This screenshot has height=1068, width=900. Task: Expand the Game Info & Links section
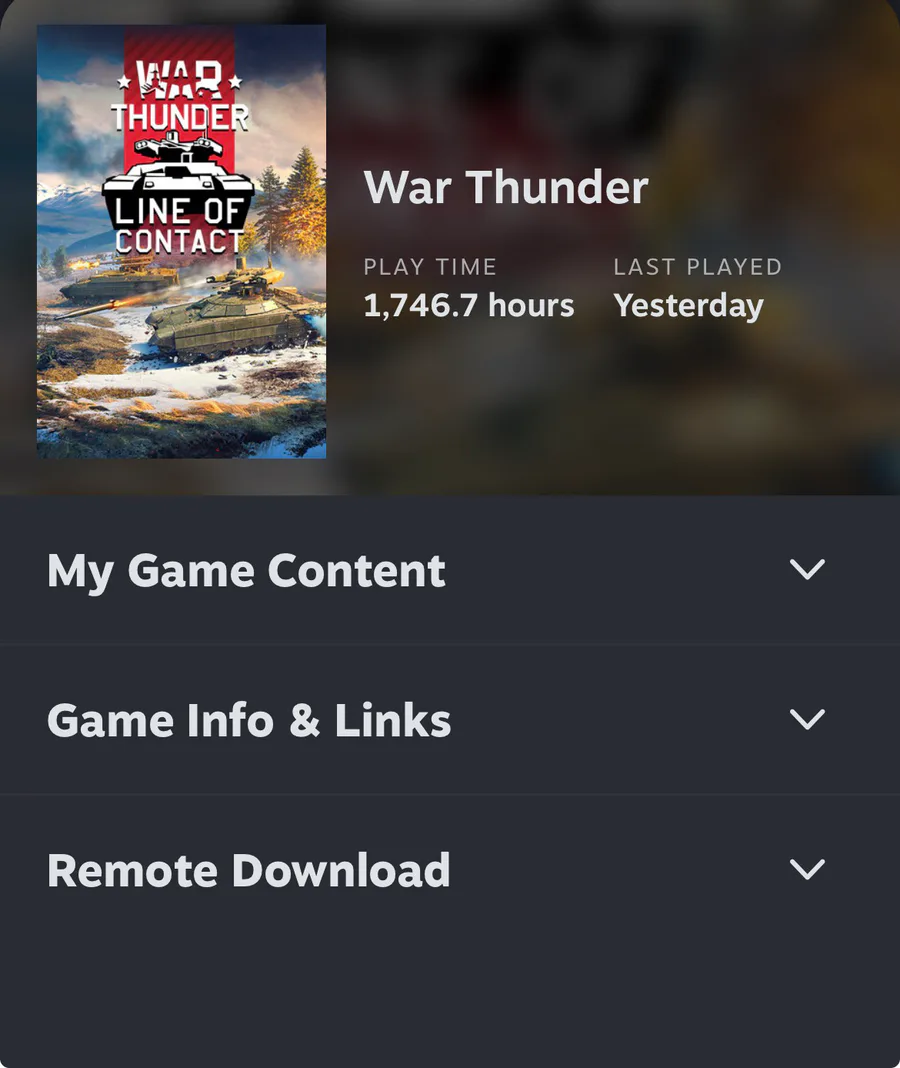pyautogui.click(x=450, y=720)
